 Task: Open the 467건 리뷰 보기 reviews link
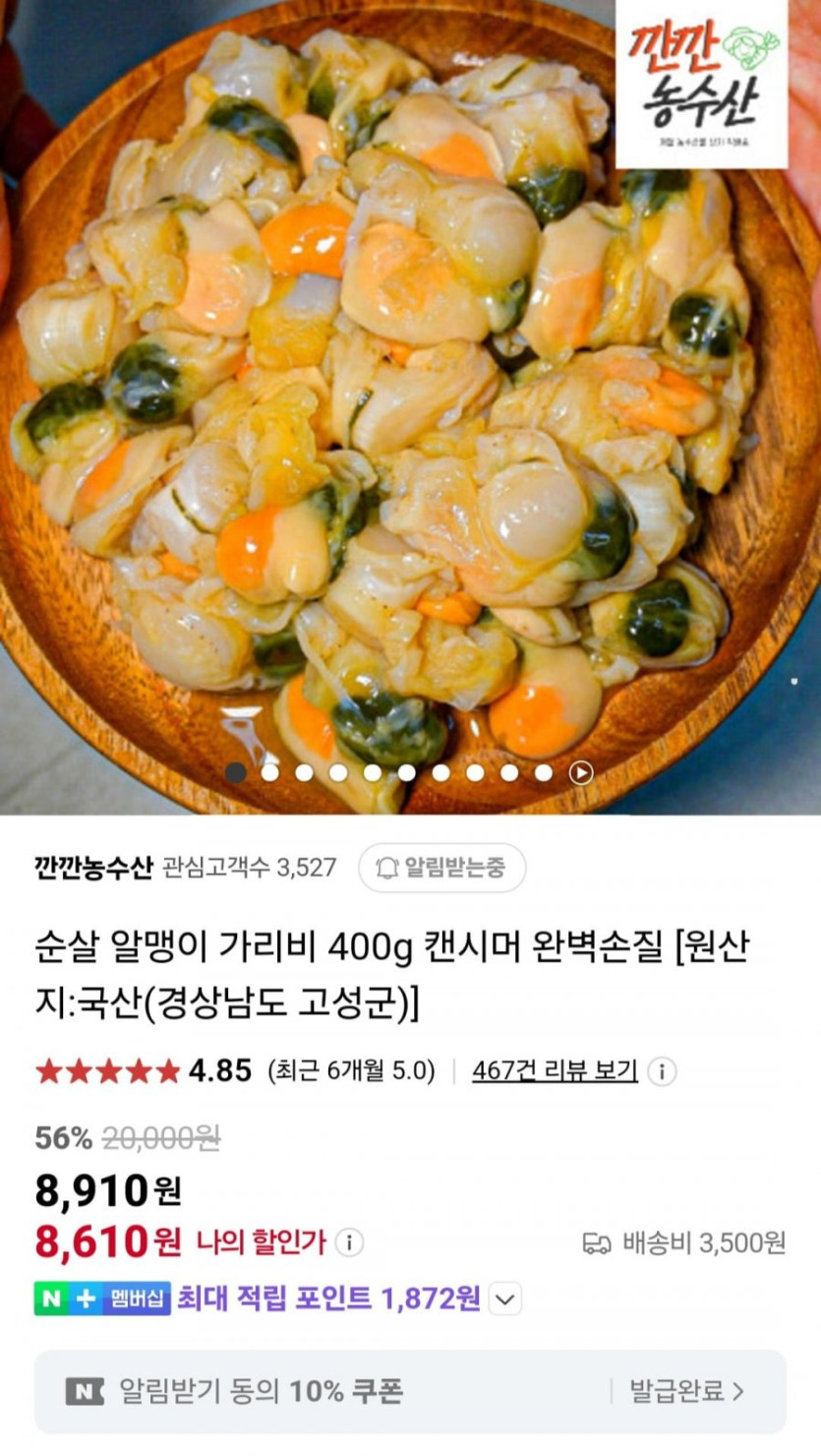pyautogui.click(x=555, y=1070)
